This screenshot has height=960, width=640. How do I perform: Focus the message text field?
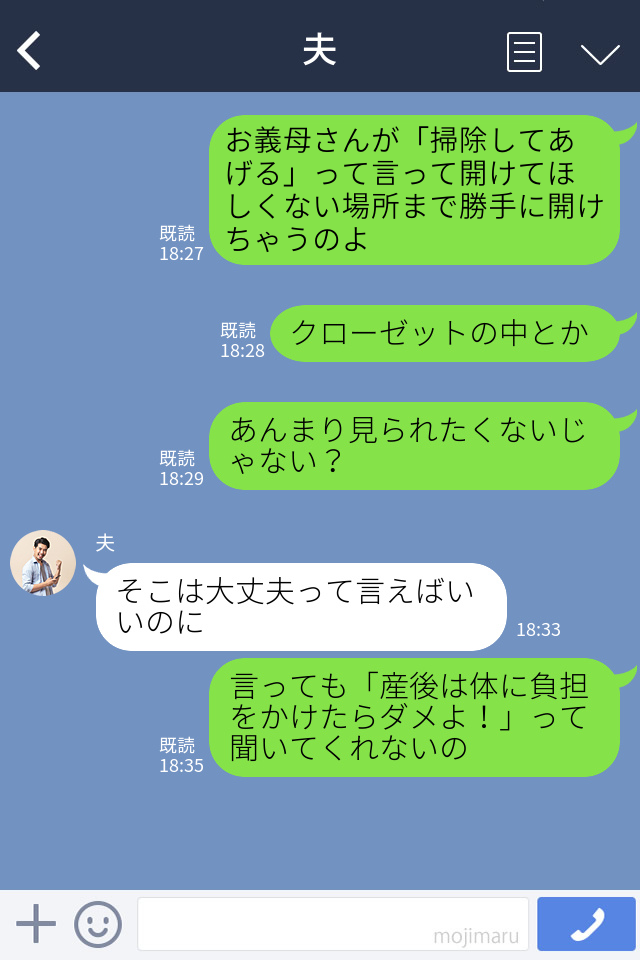332,923
